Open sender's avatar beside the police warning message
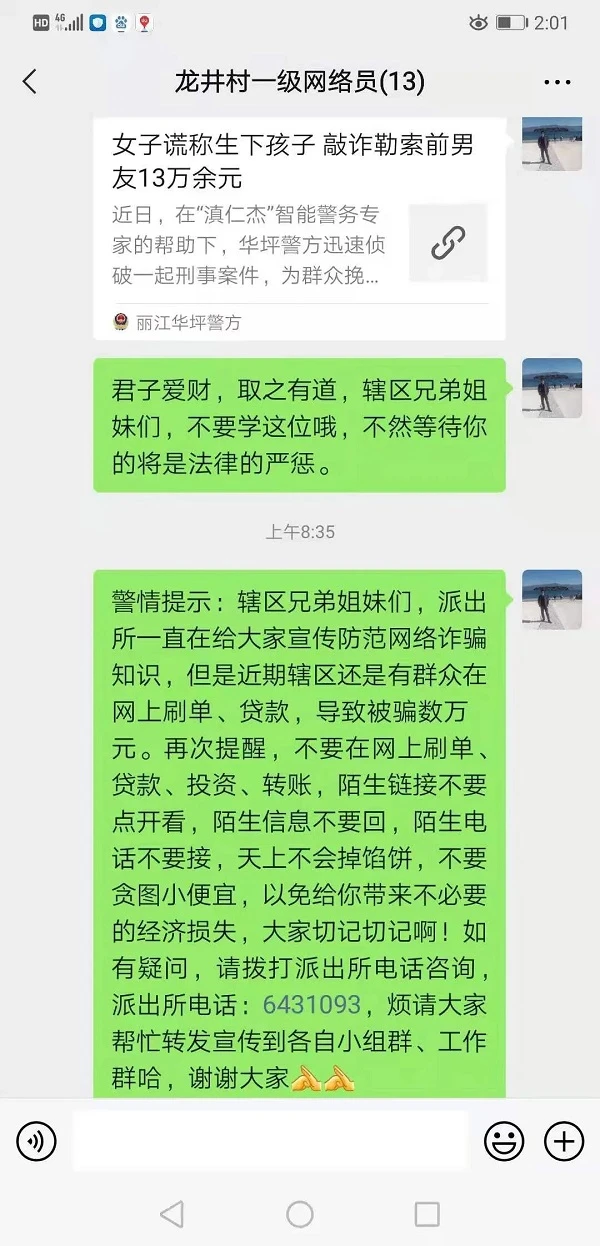The image size is (600, 1246). [x=552, y=600]
